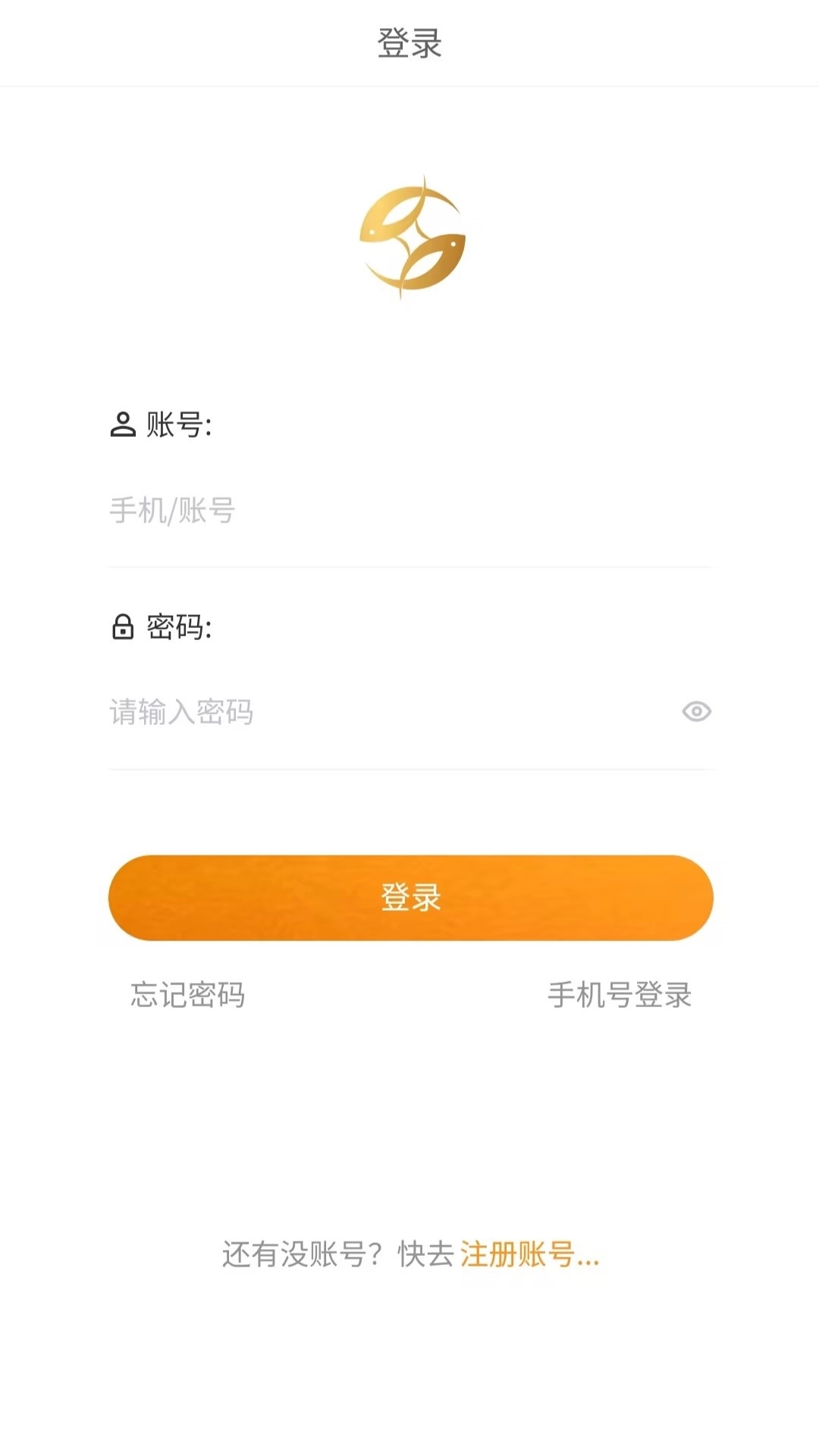Click the orange login bar
819x1456 pixels.
(x=409, y=898)
